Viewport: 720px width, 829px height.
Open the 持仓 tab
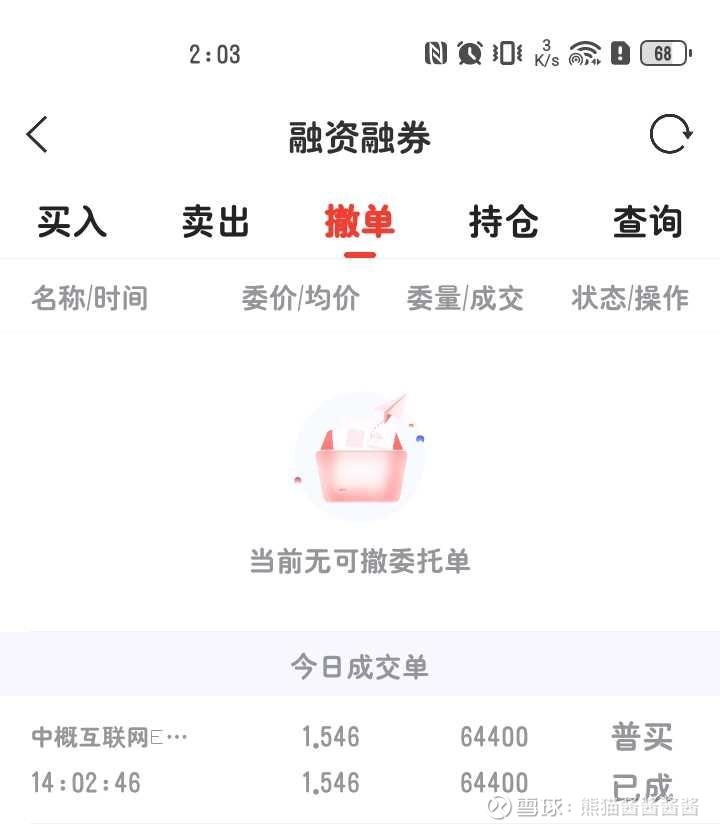click(503, 222)
